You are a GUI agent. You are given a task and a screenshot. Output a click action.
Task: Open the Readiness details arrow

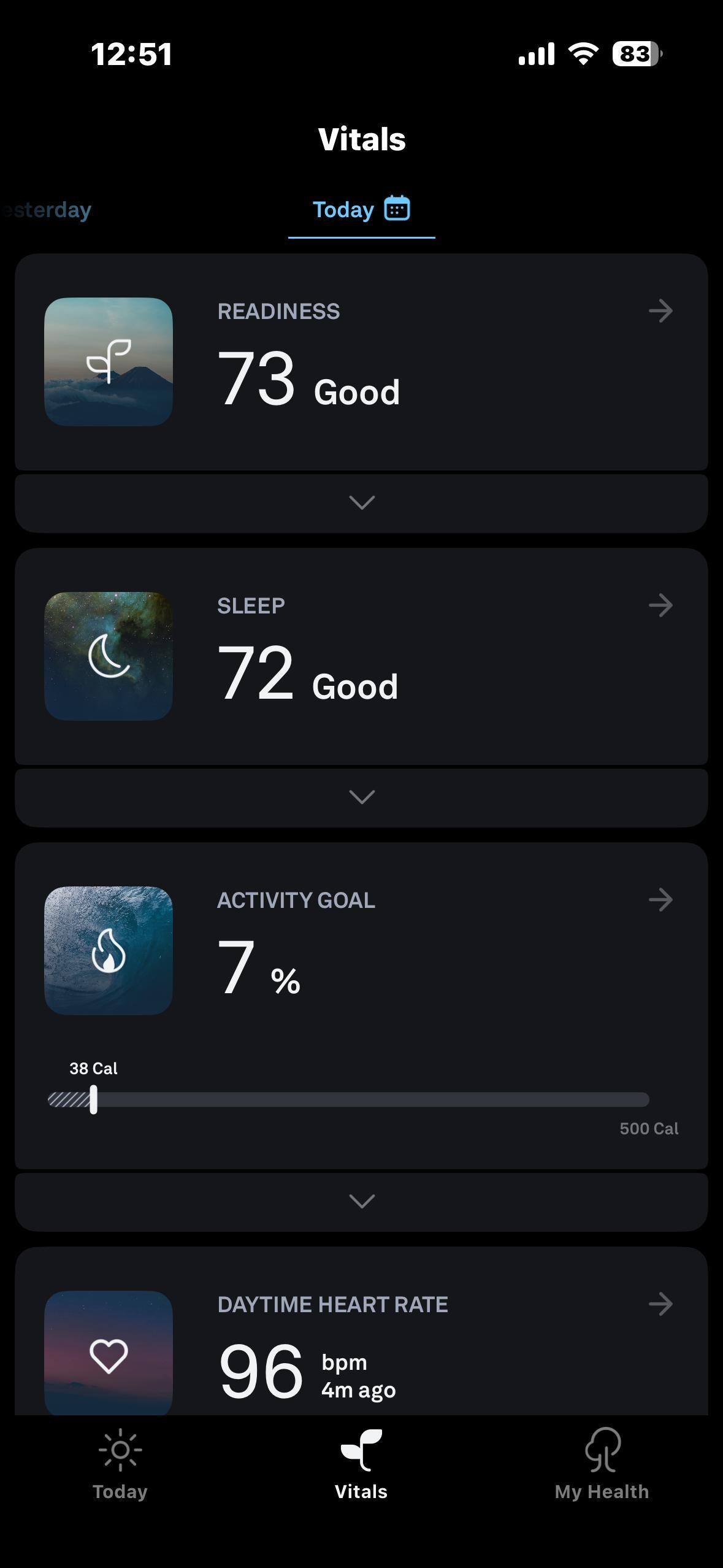point(660,311)
